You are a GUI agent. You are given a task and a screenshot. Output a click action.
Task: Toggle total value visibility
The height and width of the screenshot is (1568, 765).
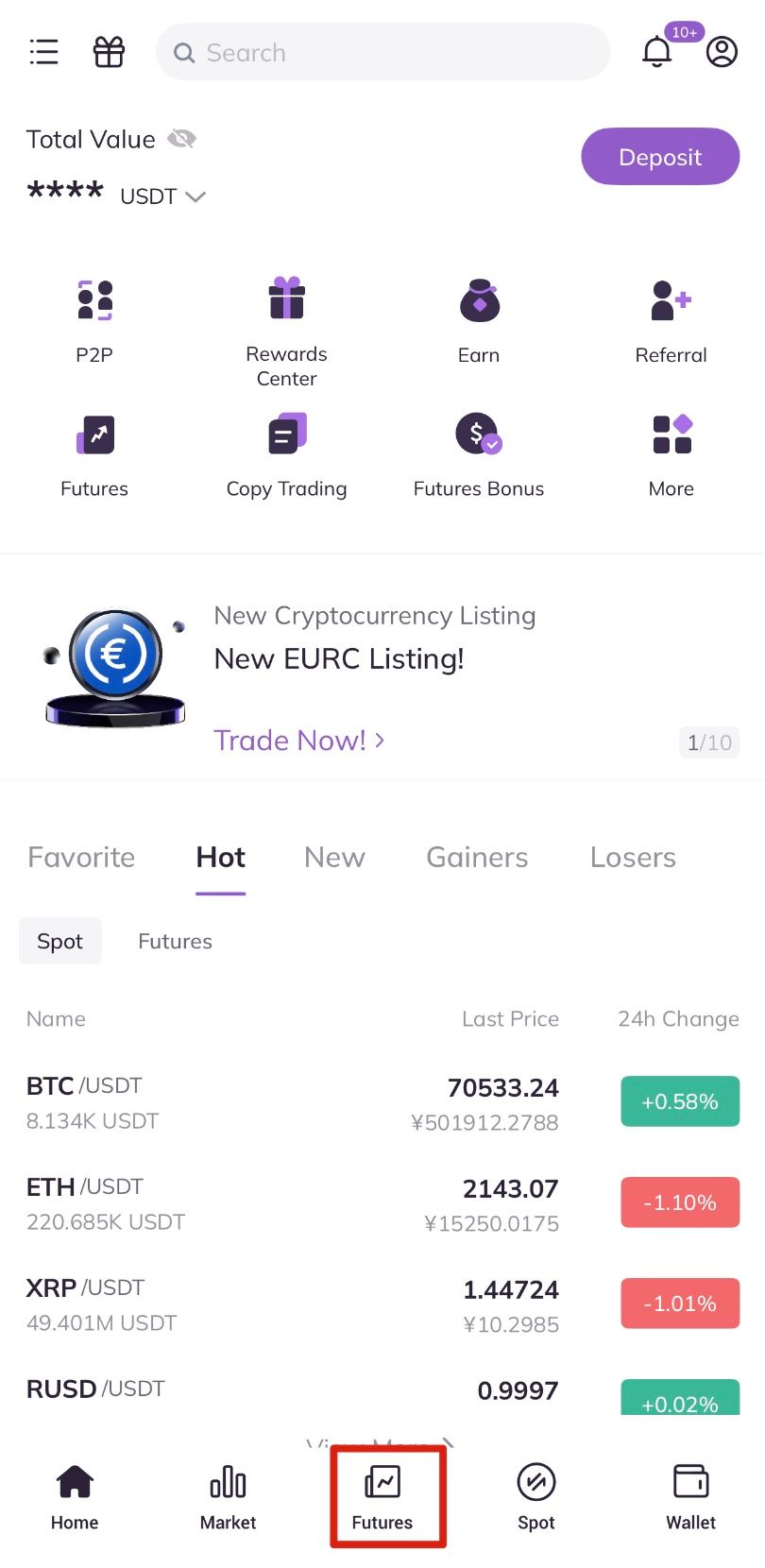point(181,139)
